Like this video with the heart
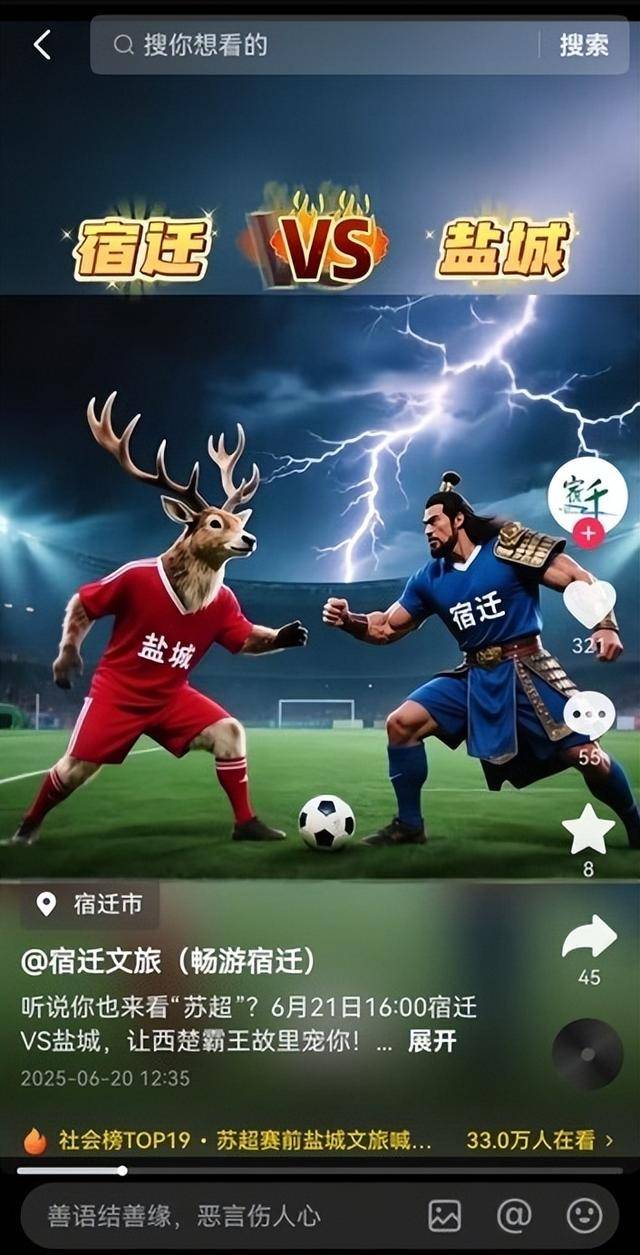The width and height of the screenshot is (640, 1255). (x=588, y=603)
